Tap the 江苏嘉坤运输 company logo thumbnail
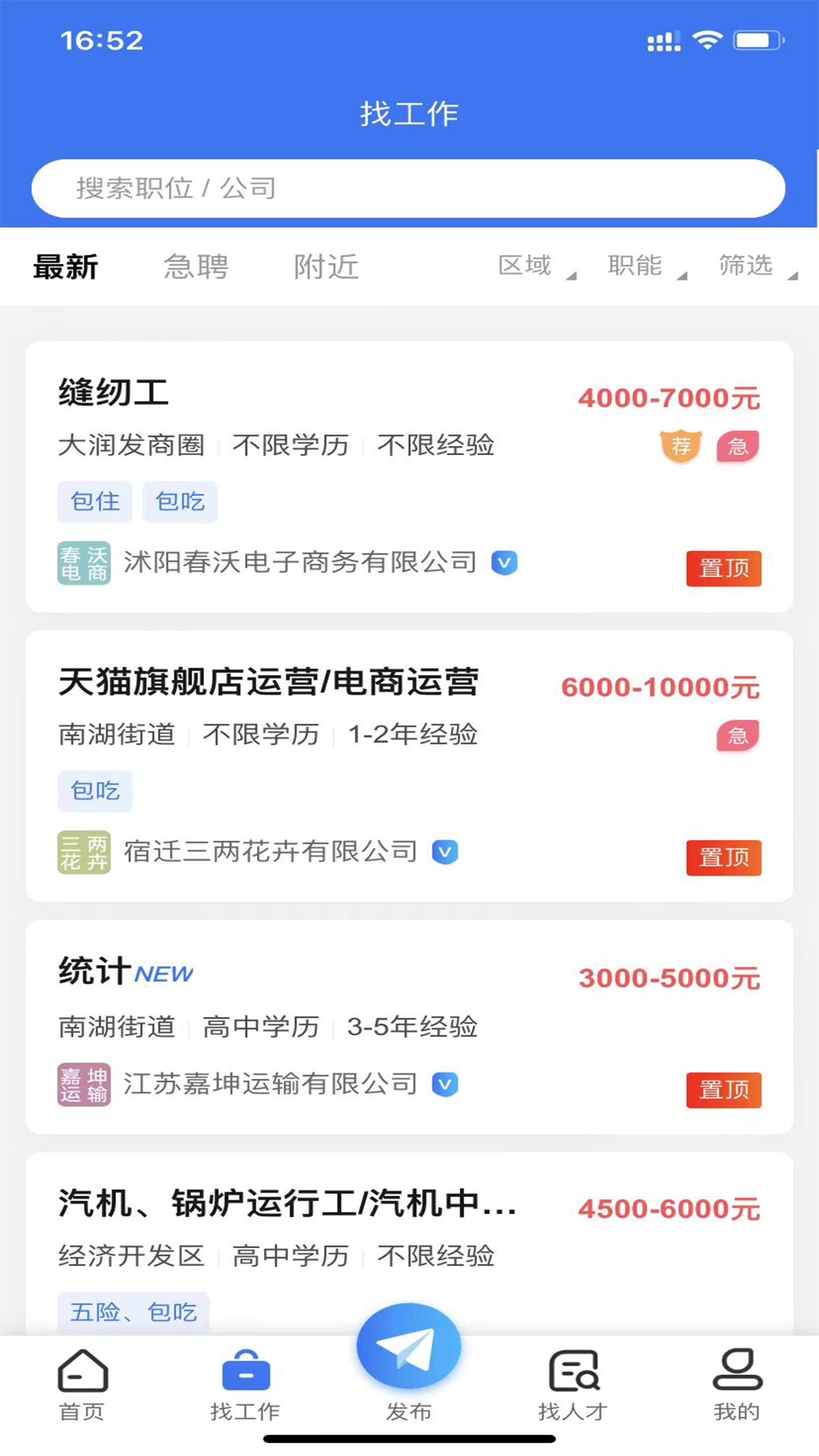 pos(83,1084)
